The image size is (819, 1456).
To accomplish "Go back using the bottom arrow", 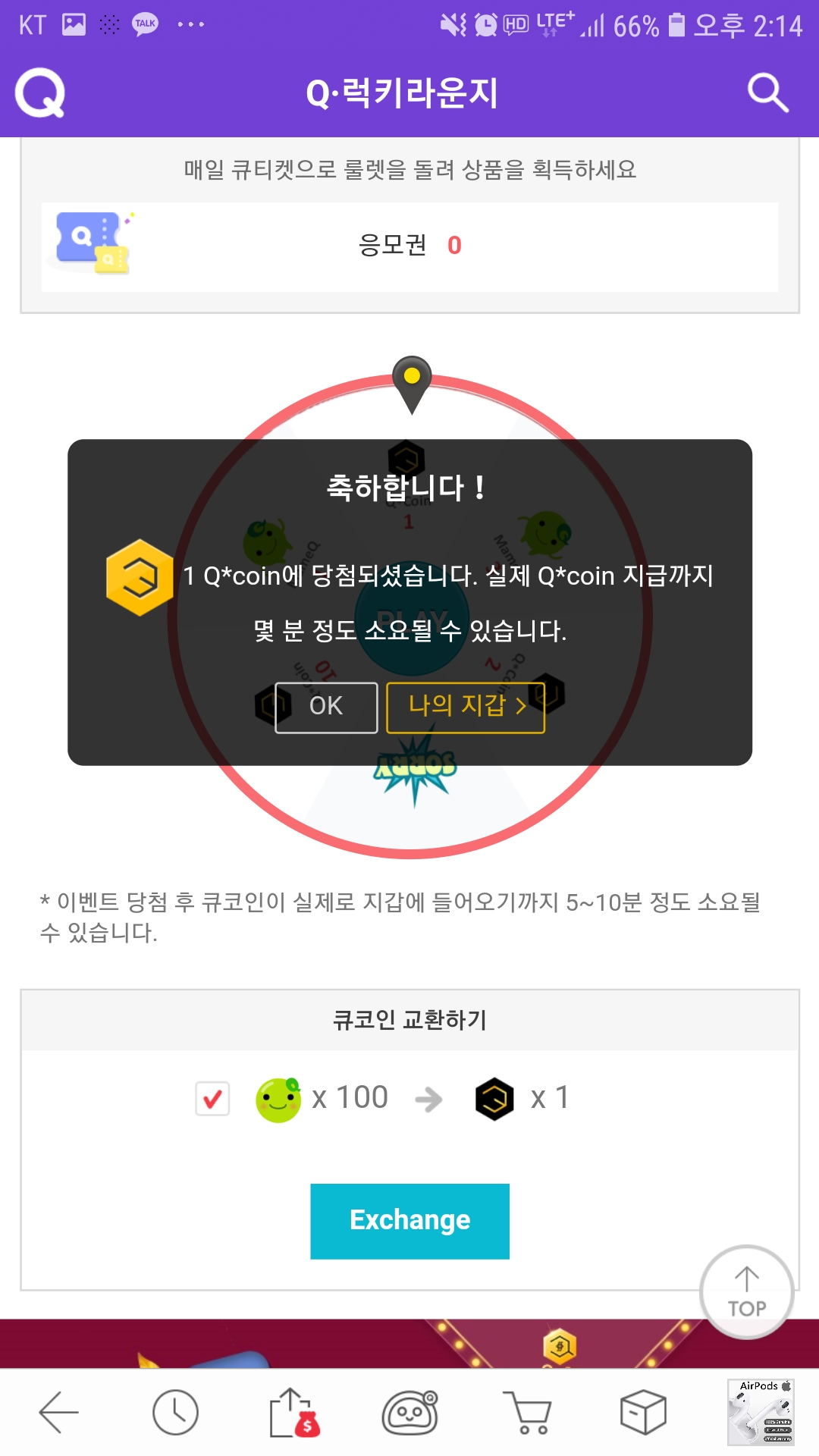I will click(58, 1412).
